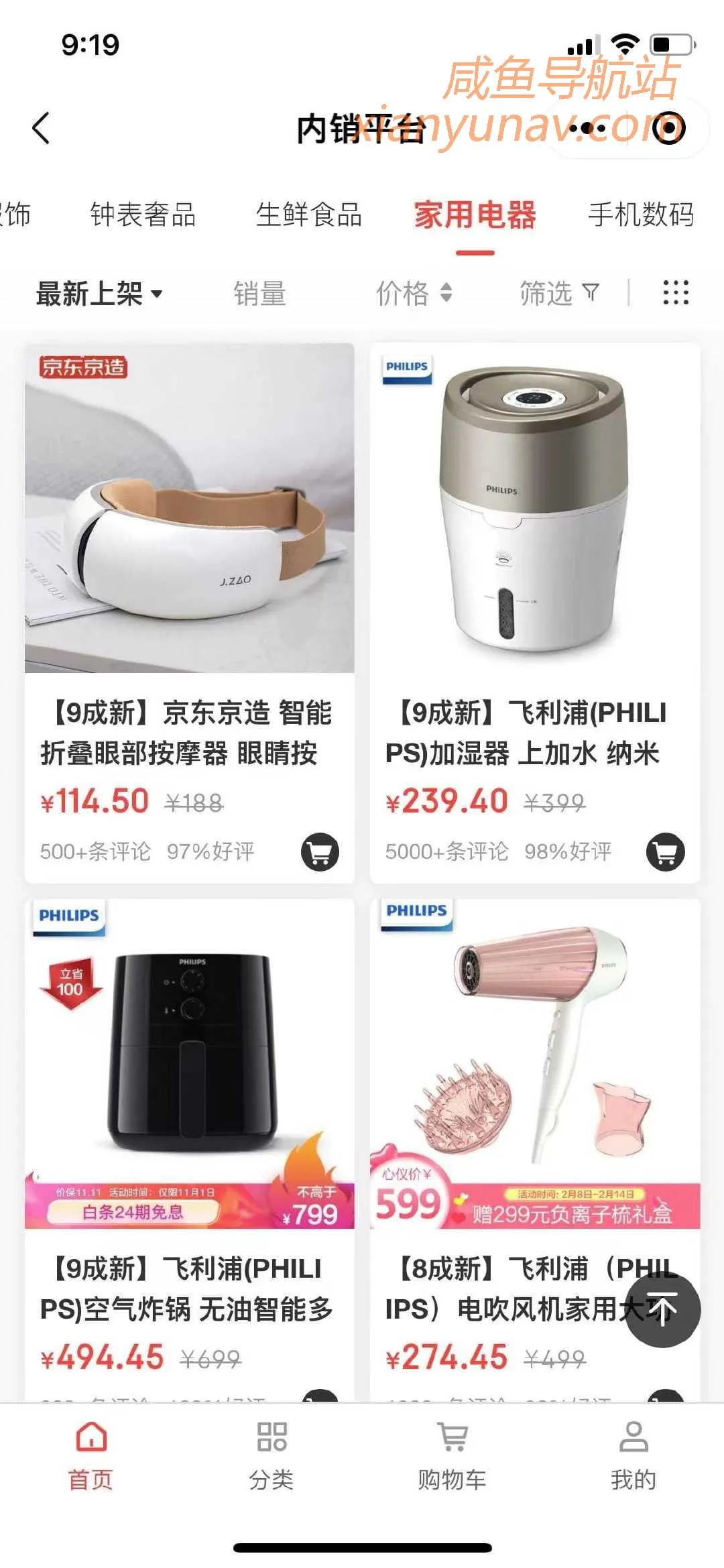View the Philips 空气炸锅 product
724x1568 pixels.
pos(189,1065)
